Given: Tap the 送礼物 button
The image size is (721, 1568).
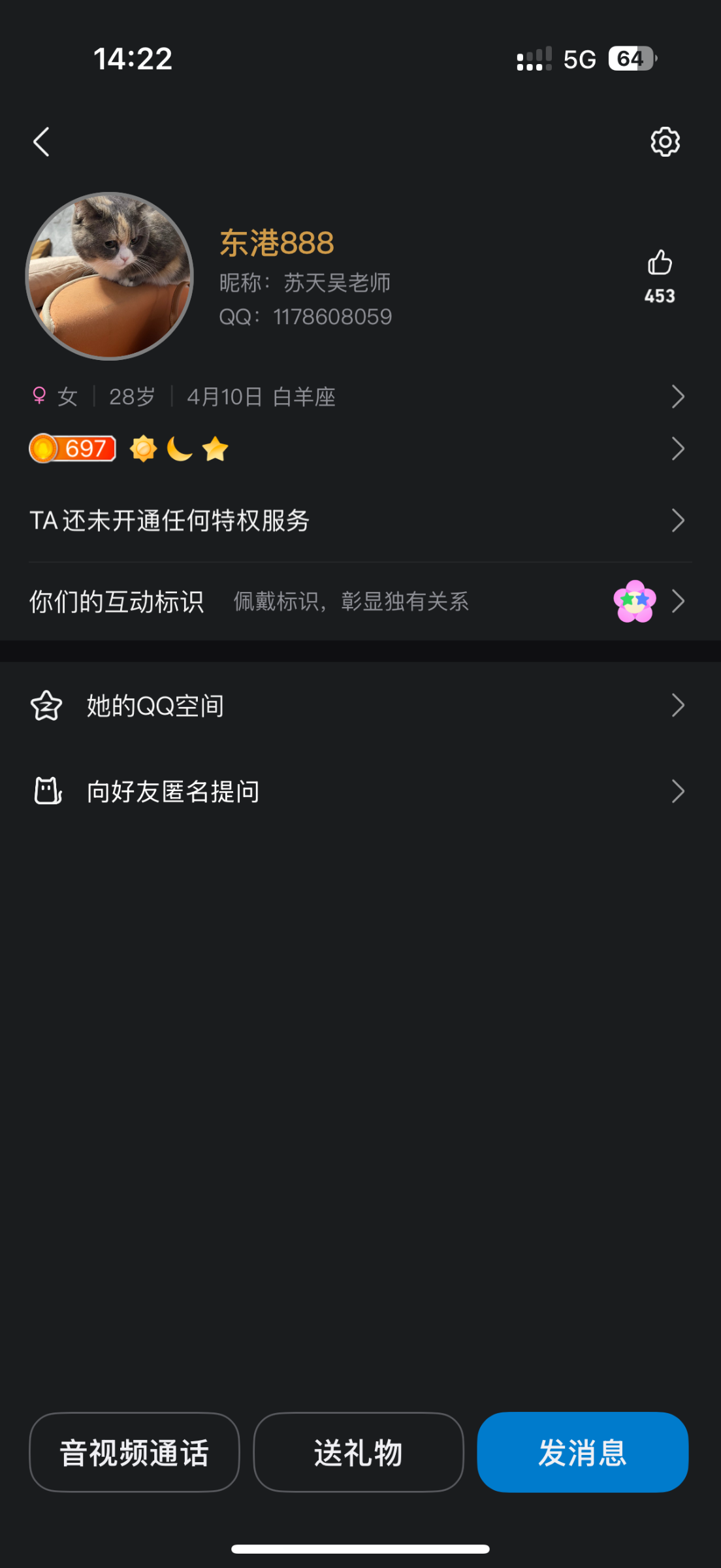Looking at the screenshot, I should 359,1452.
